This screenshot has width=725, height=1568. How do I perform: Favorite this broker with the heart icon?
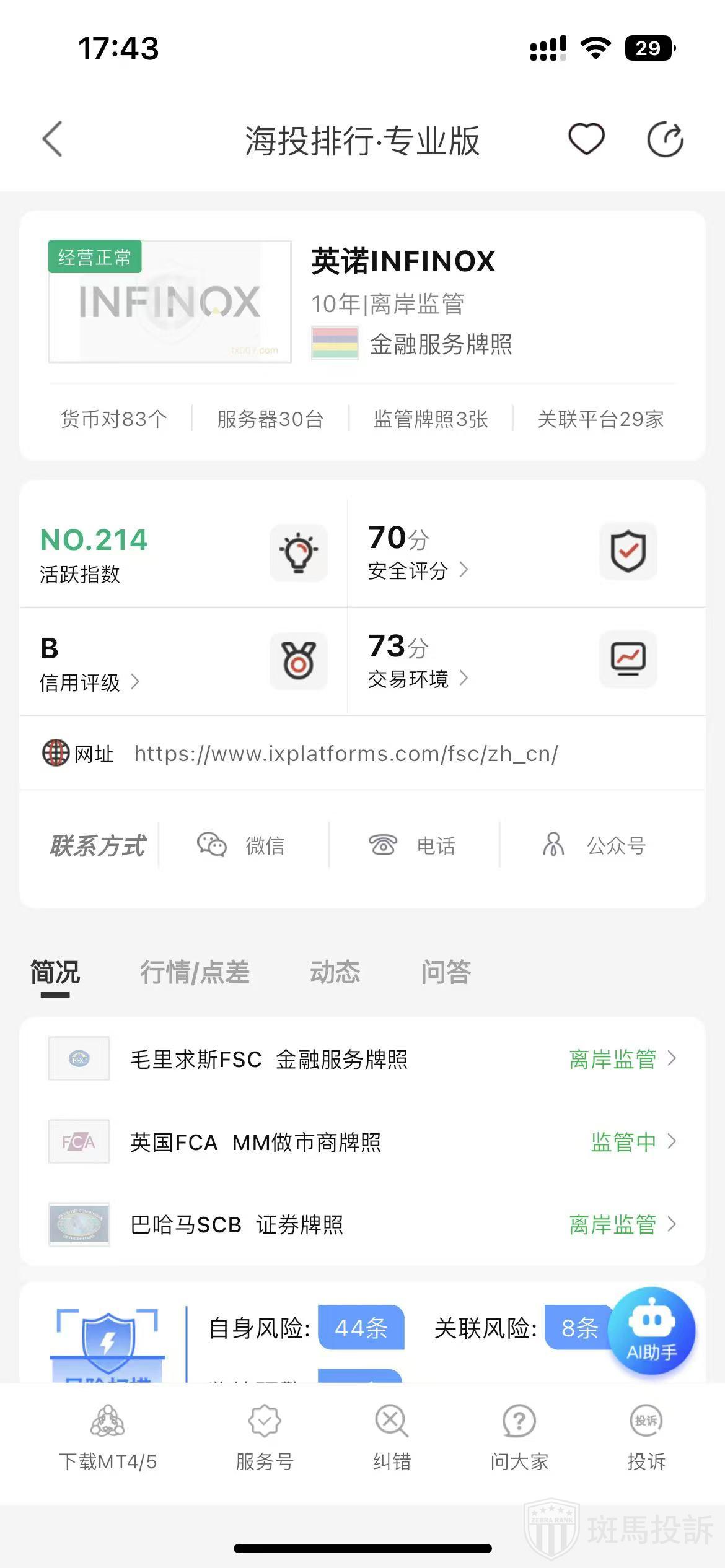click(586, 139)
